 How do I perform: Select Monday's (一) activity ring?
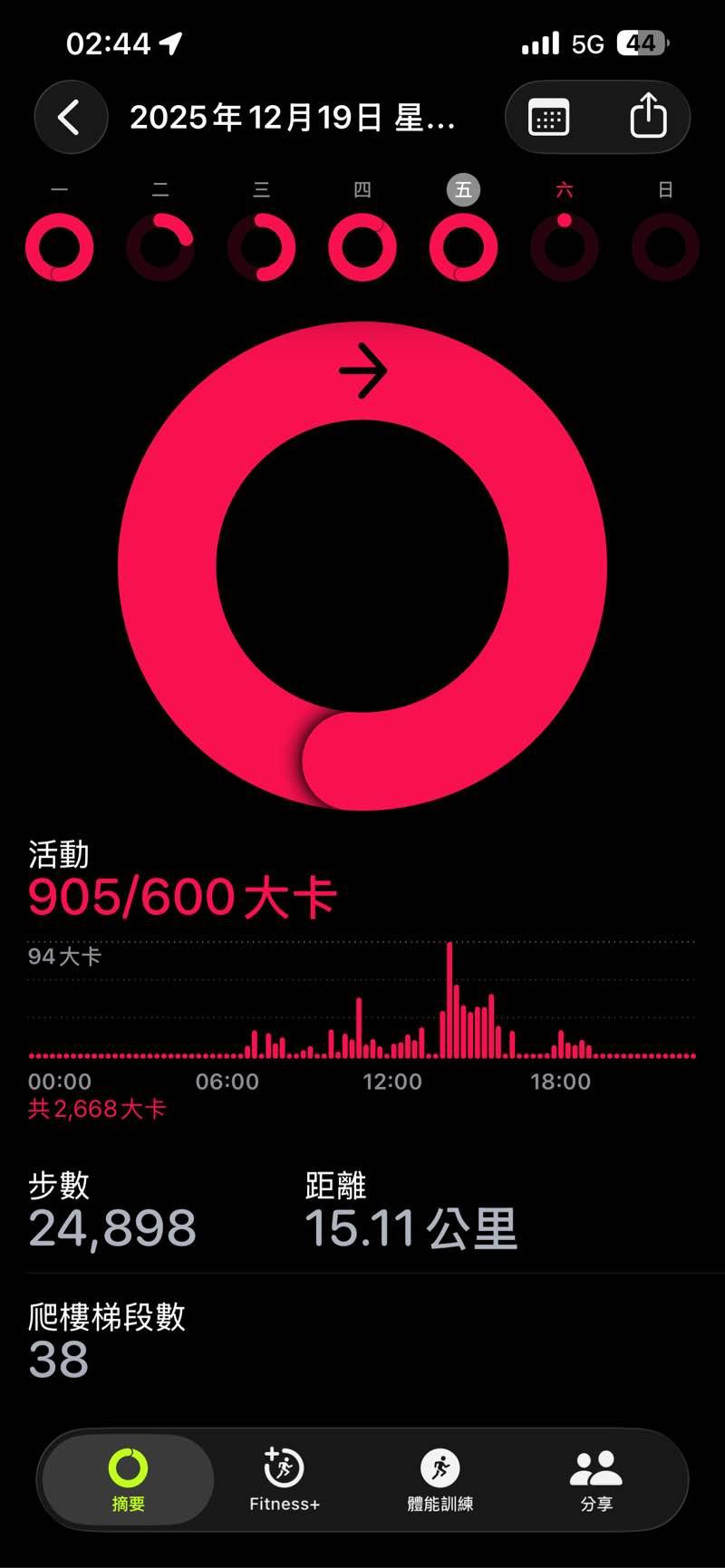pyautogui.click(x=60, y=246)
